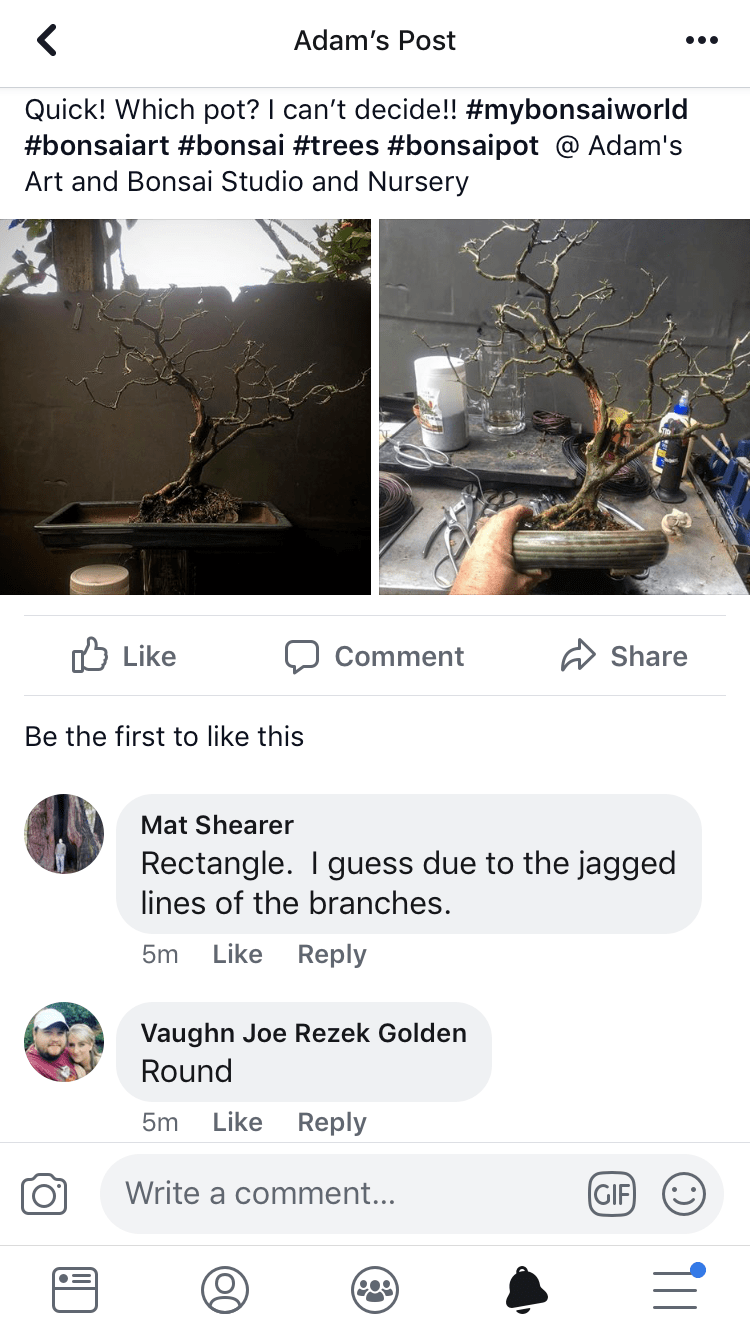
Task: Open the #bonsaipot hashtag
Action: [462, 146]
